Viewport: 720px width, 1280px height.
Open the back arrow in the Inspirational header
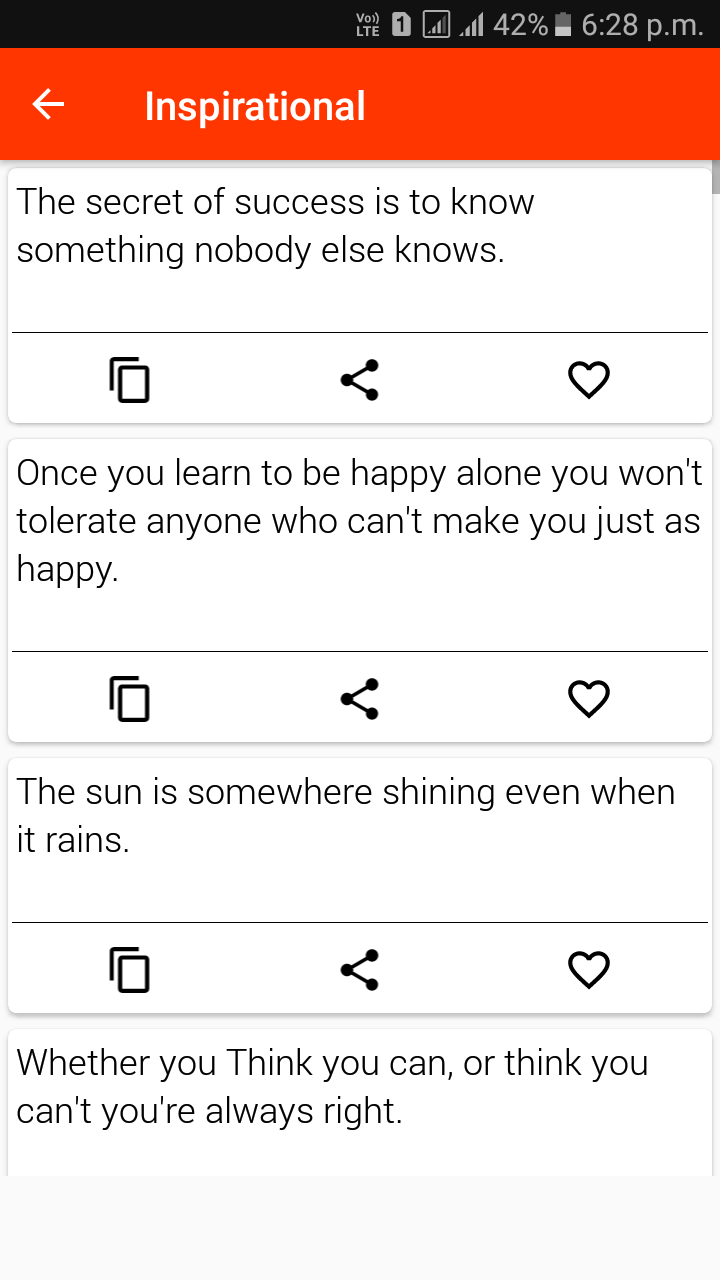click(x=47, y=104)
